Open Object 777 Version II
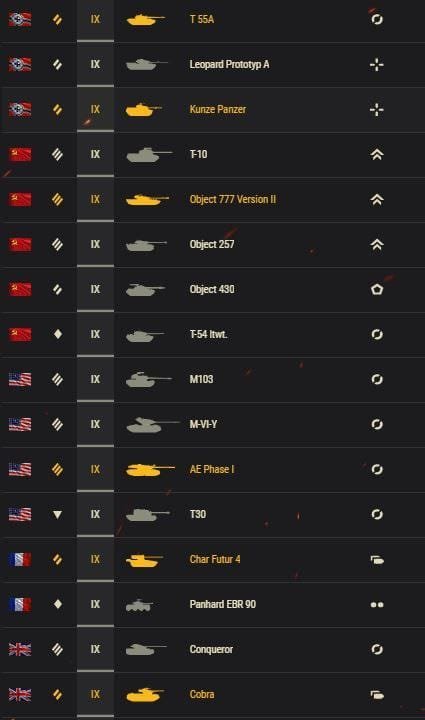Viewport: 425px width, 720px height. click(x=212, y=200)
